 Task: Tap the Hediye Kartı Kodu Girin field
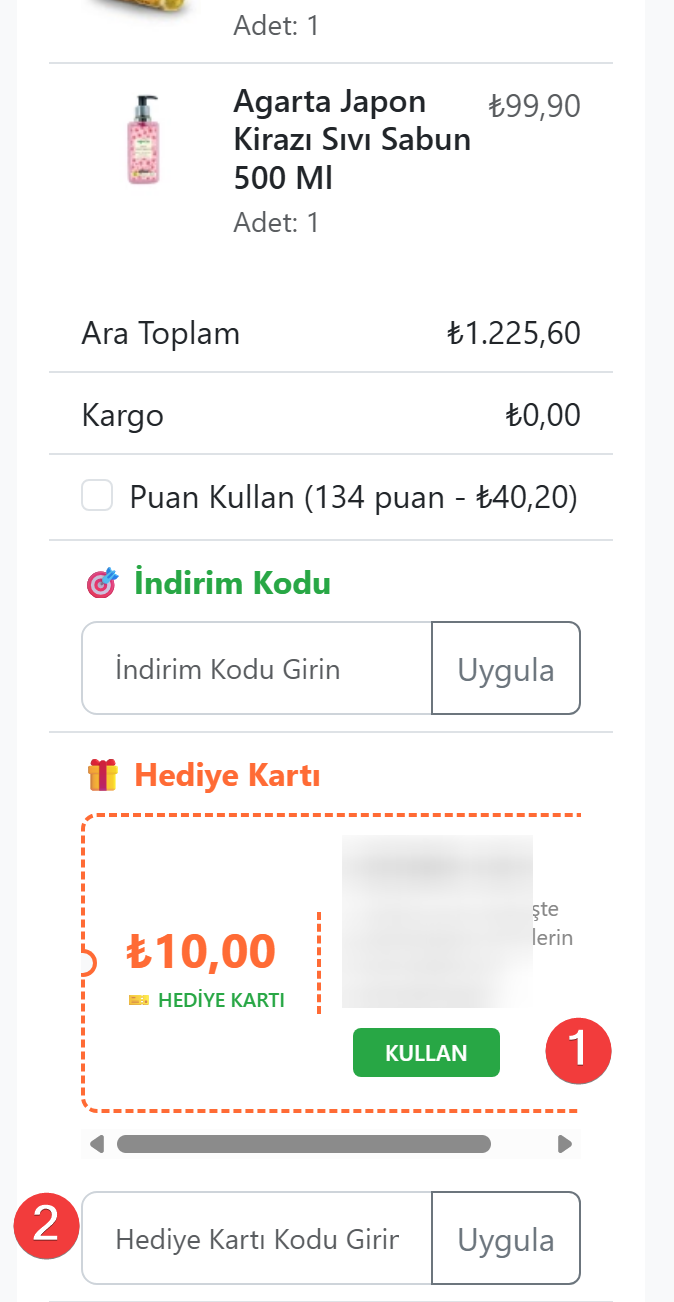point(257,1239)
